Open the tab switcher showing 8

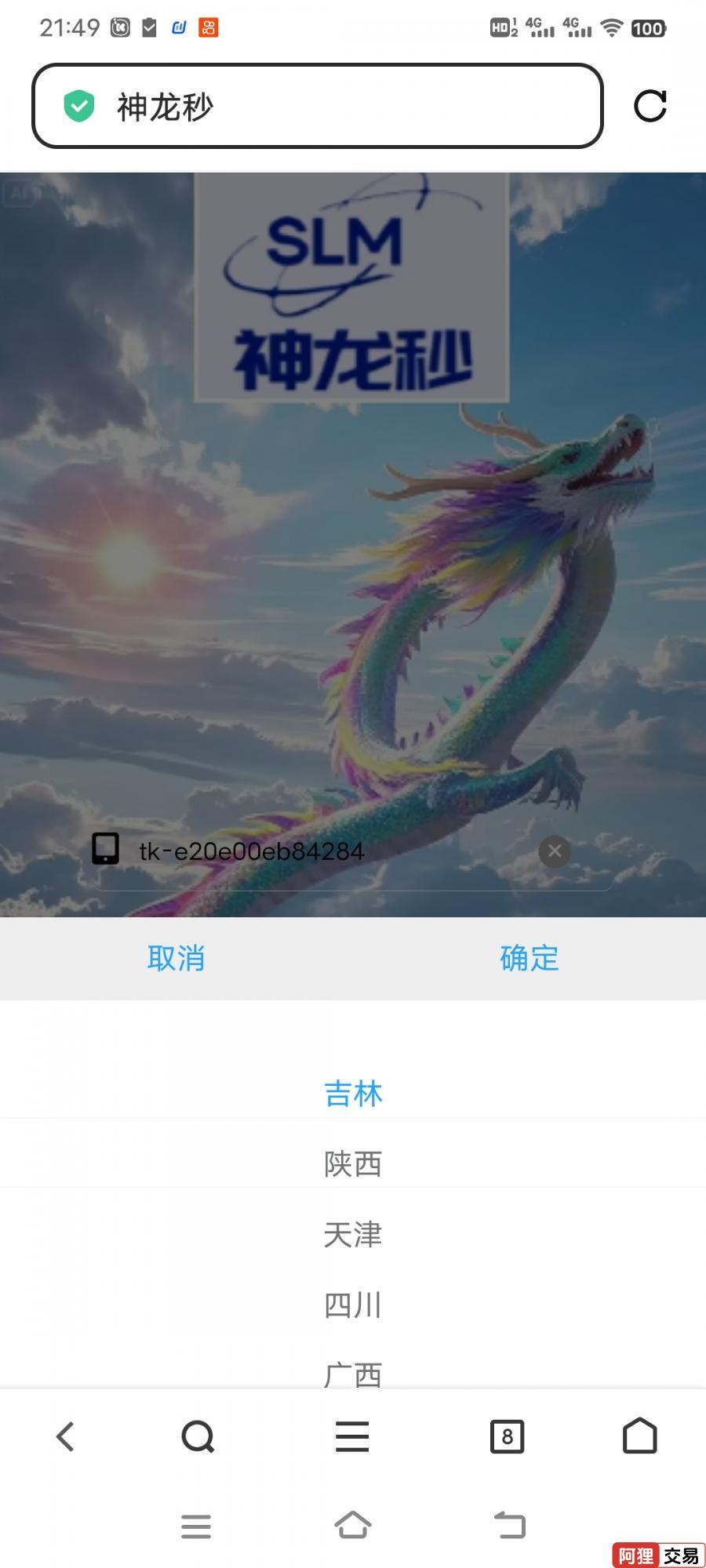(x=507, y=1436)
